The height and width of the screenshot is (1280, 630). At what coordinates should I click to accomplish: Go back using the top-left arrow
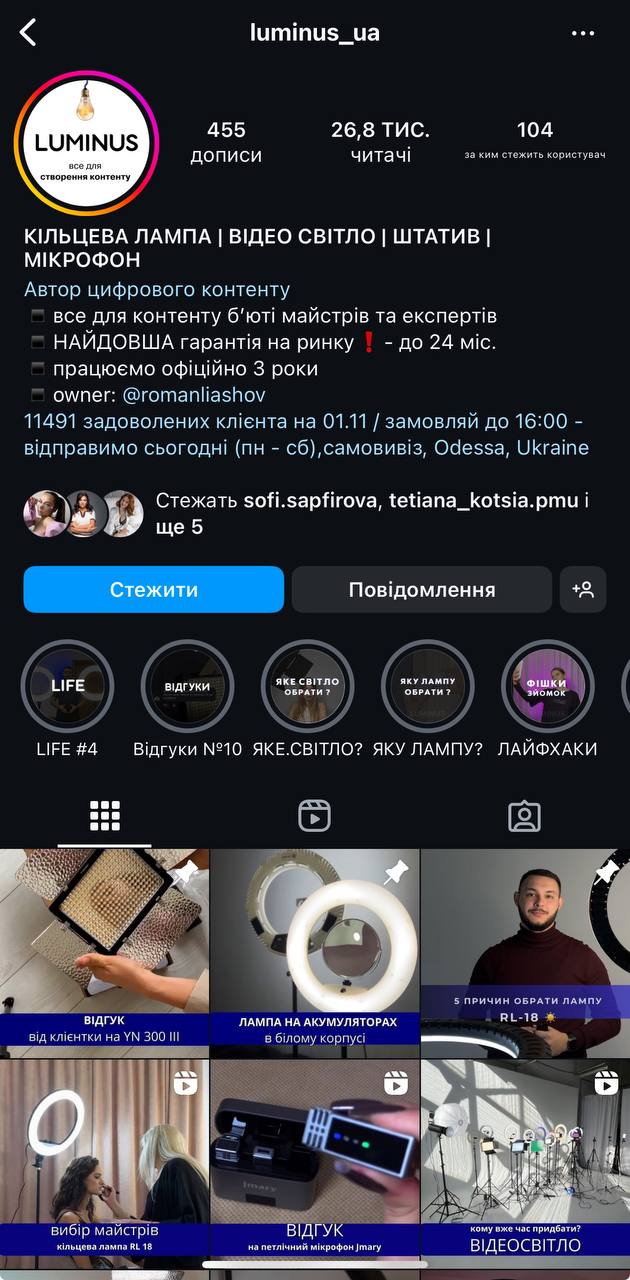tap(28, 32)
